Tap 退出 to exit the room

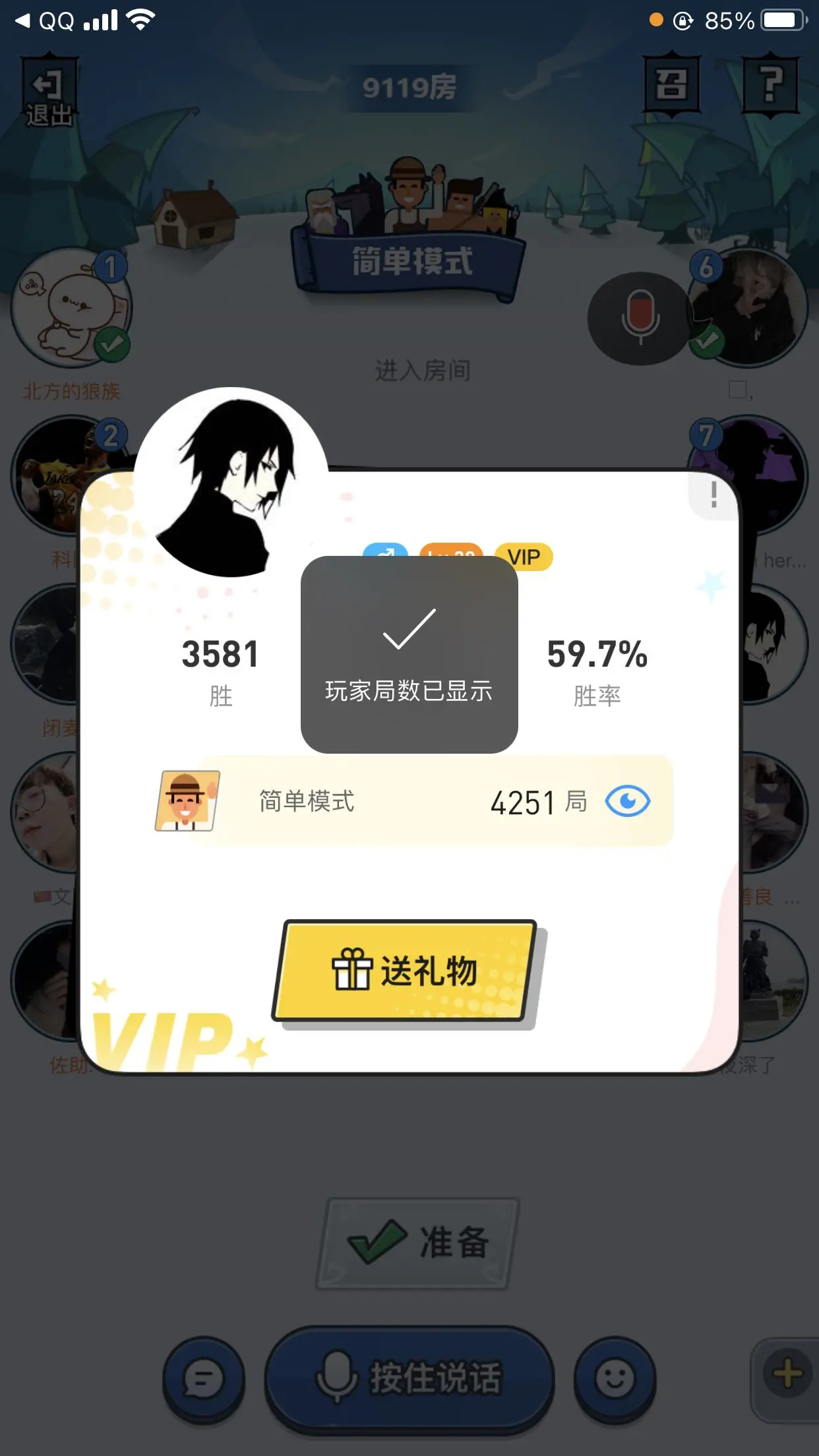point(49,96)
